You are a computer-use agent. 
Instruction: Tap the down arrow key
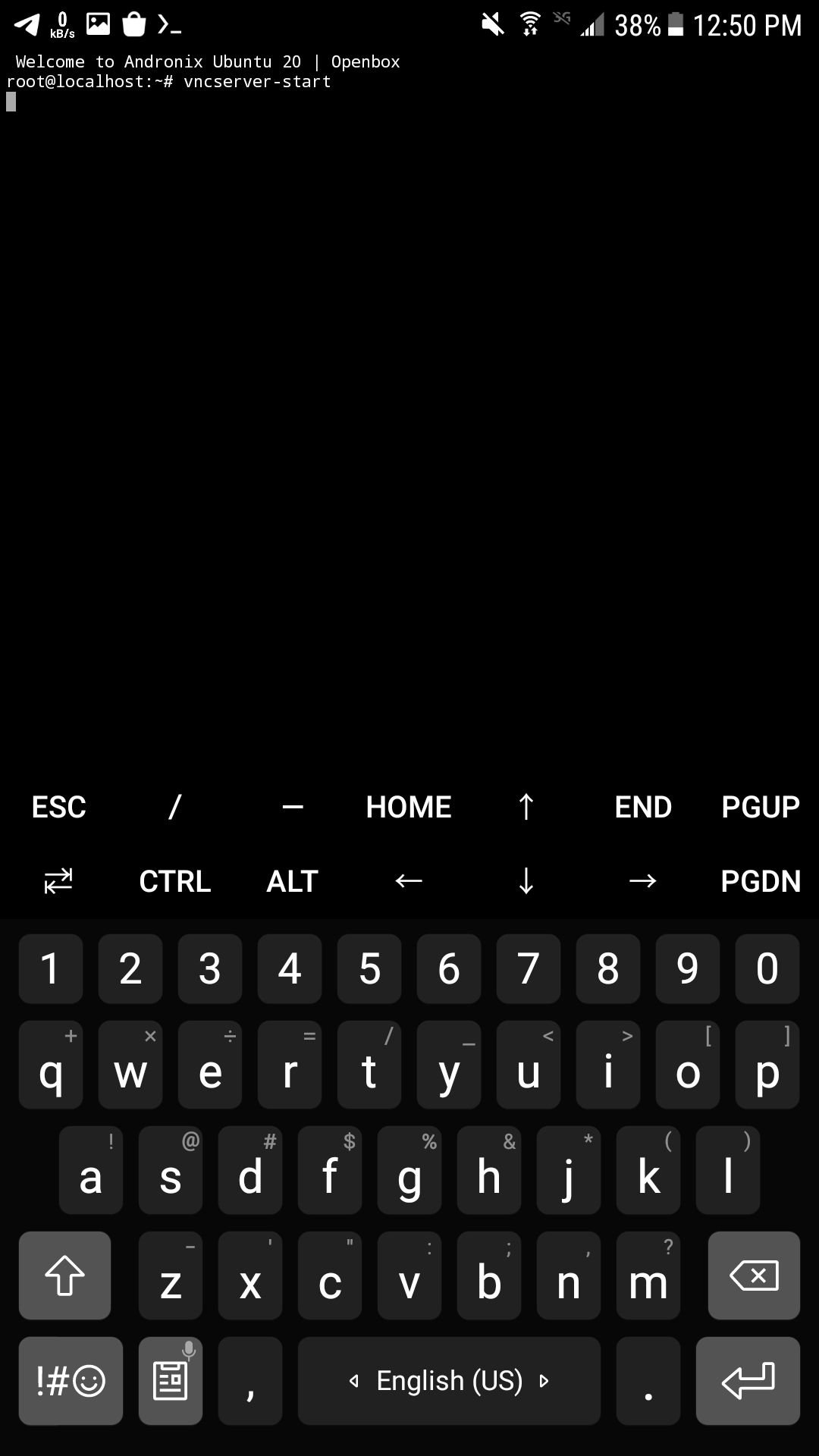click(526, 881)
